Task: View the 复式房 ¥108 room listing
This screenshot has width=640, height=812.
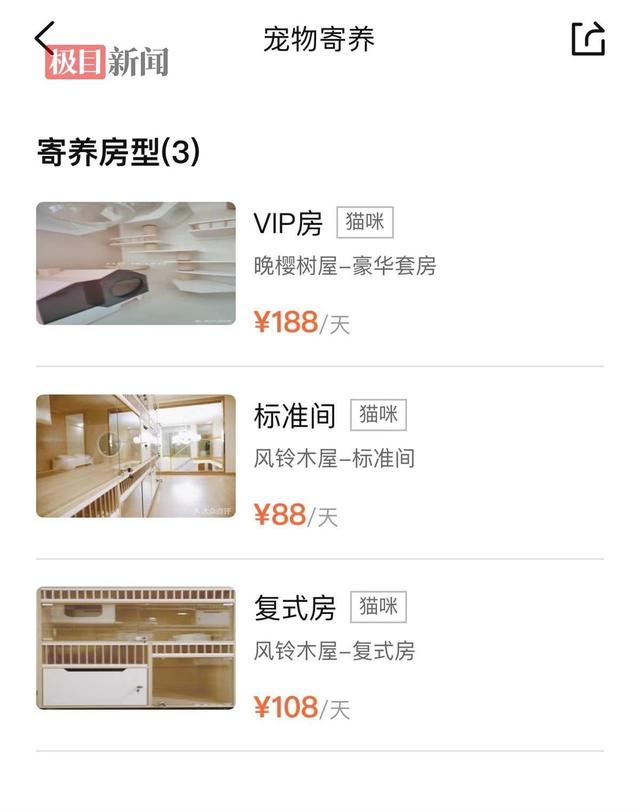Action: [320, 650]
